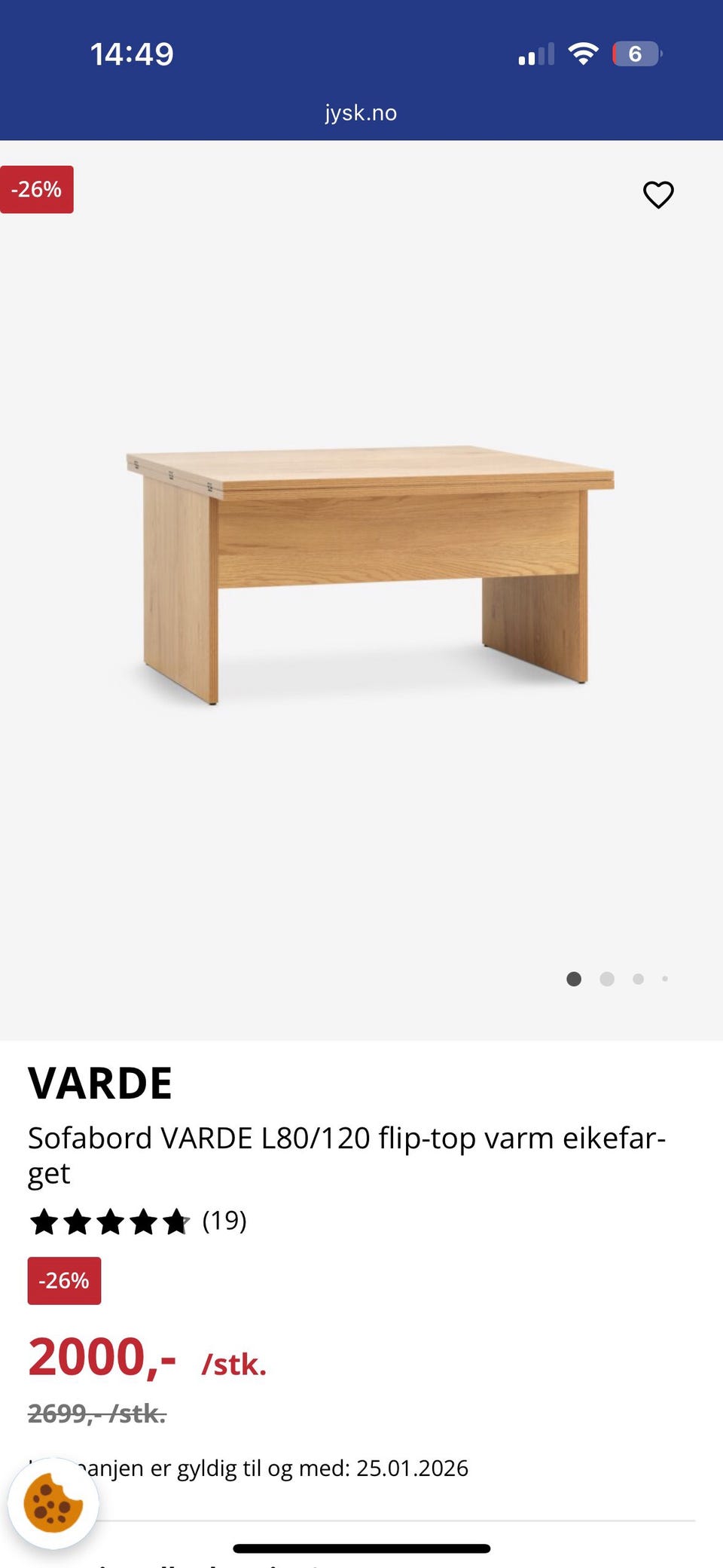Select the third carousel dot
Screen dimensions: 723x1568
pyautogui.click(x=637, y=980)
